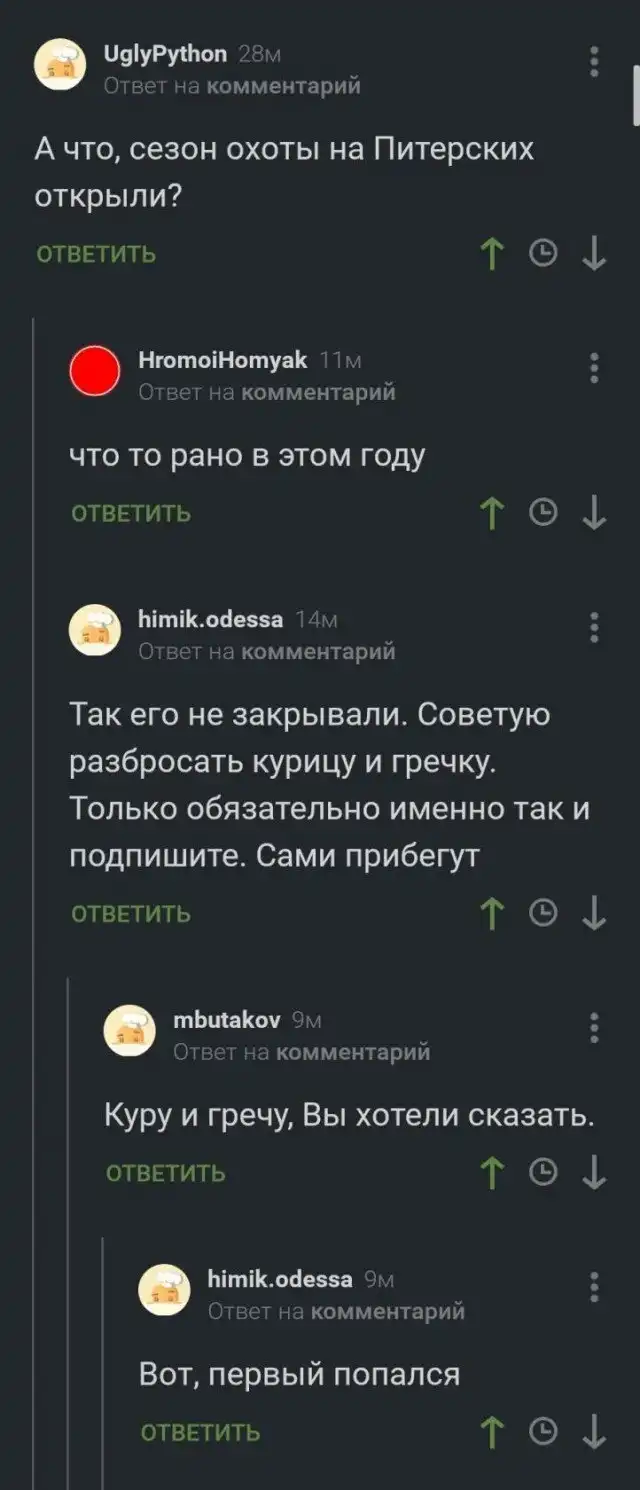This screenshot has width=640, height=1490.
Task: Downvote 'Вот, первый попался' comment
Action: point(594,1431)
